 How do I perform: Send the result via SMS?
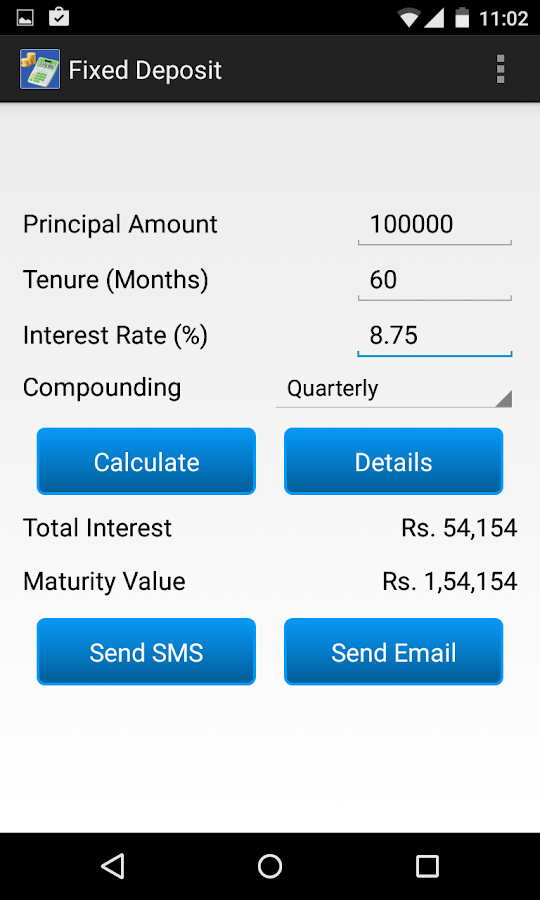(x=146, y=652)
